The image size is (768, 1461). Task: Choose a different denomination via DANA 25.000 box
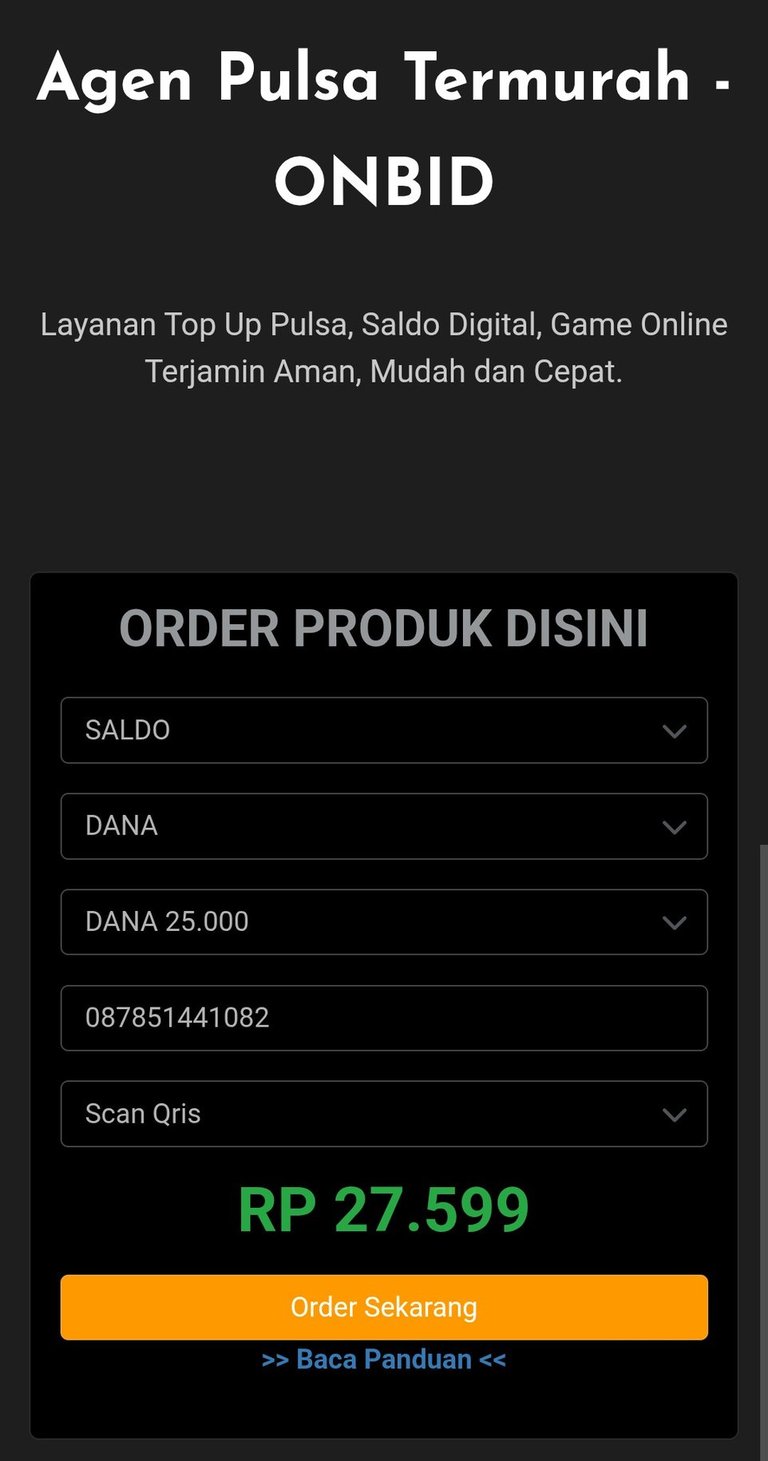pos(384,922)
